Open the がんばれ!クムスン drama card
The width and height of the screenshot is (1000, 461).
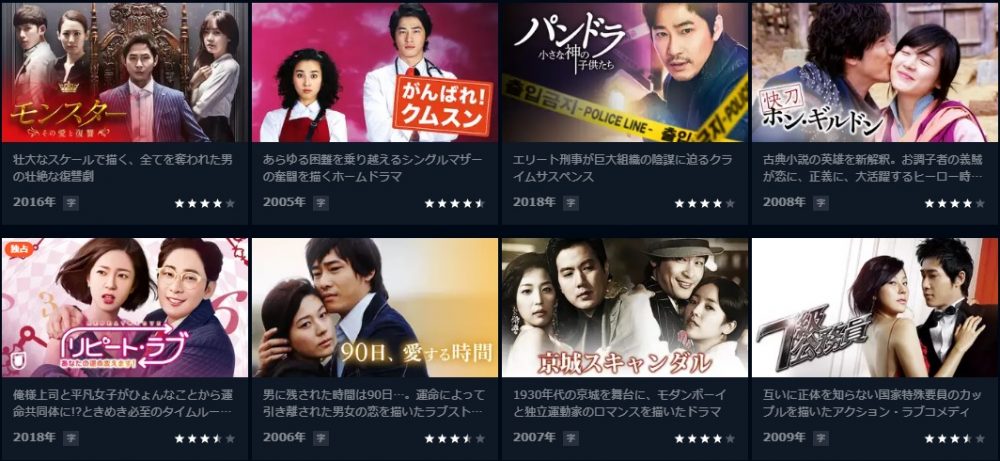374,72
